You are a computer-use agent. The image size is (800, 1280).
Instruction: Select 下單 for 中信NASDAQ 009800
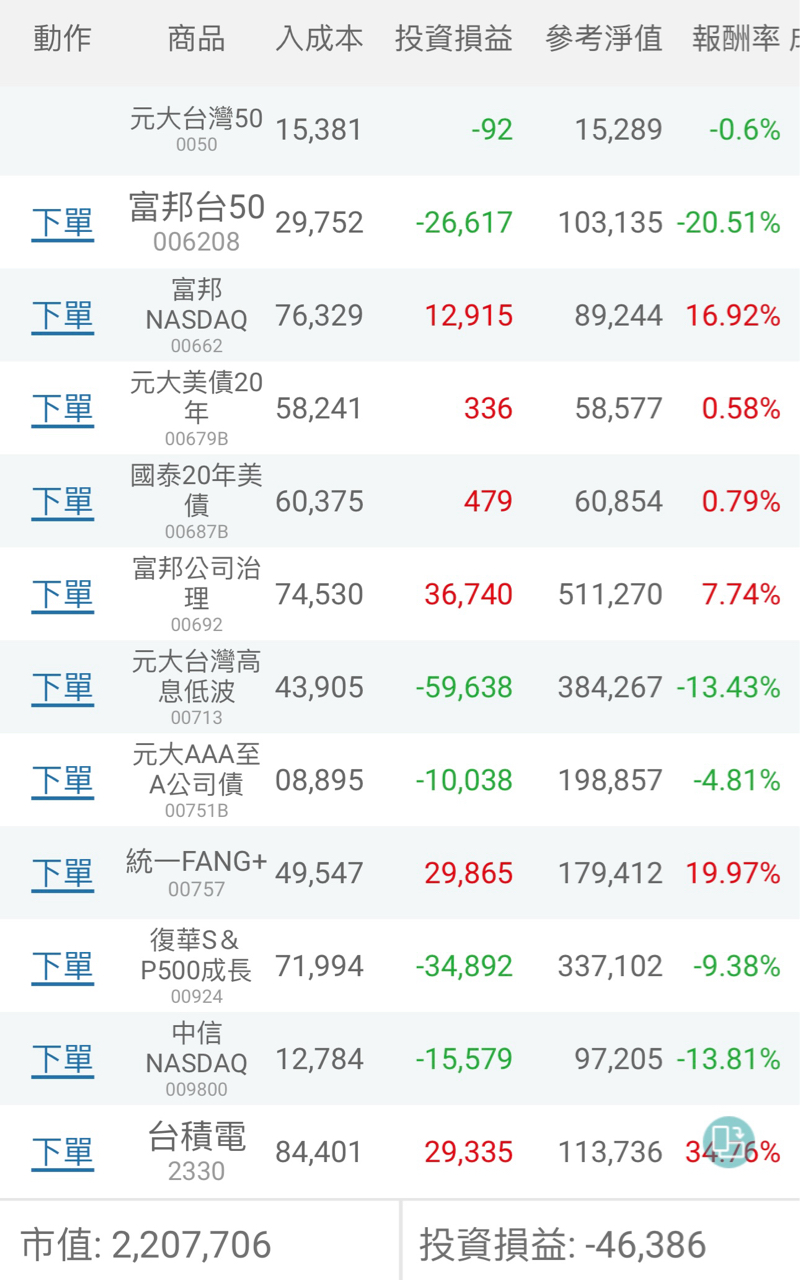tap(62, 1059)
